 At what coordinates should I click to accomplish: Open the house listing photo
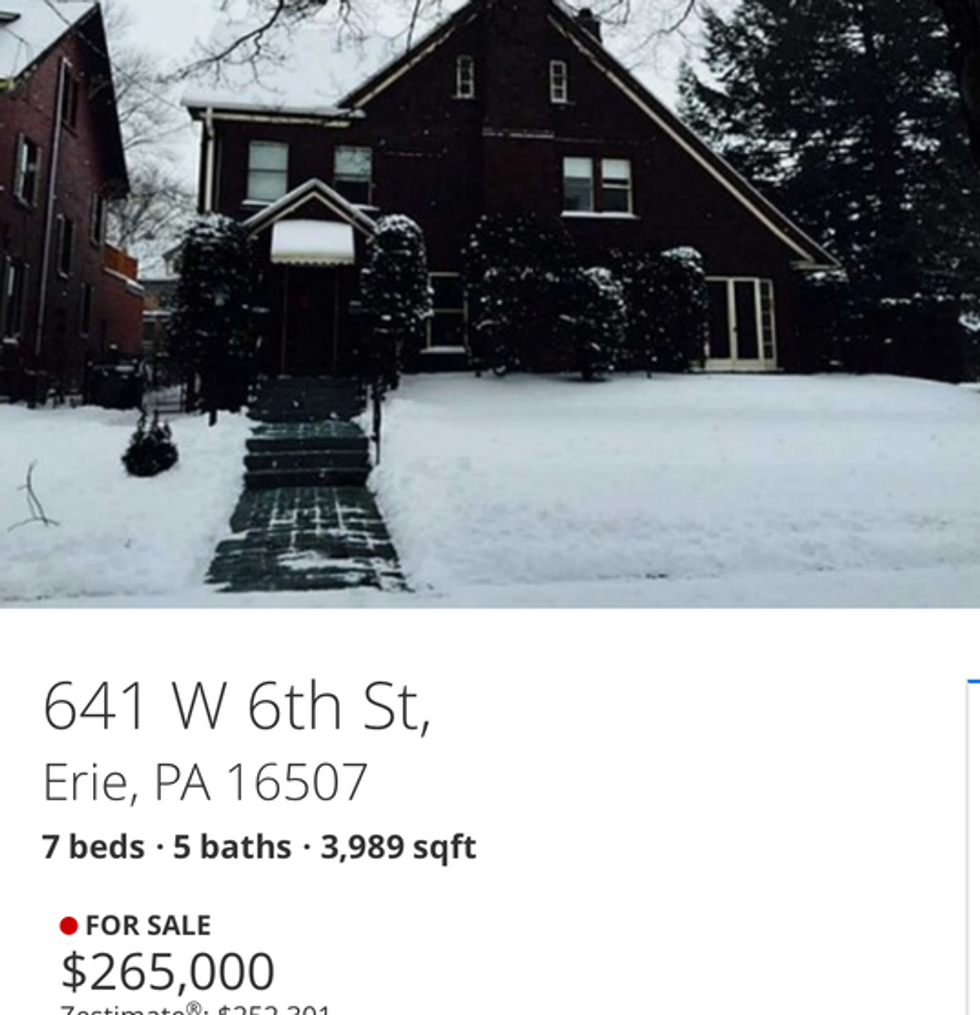pyautogui.click(x=490, y=300)
